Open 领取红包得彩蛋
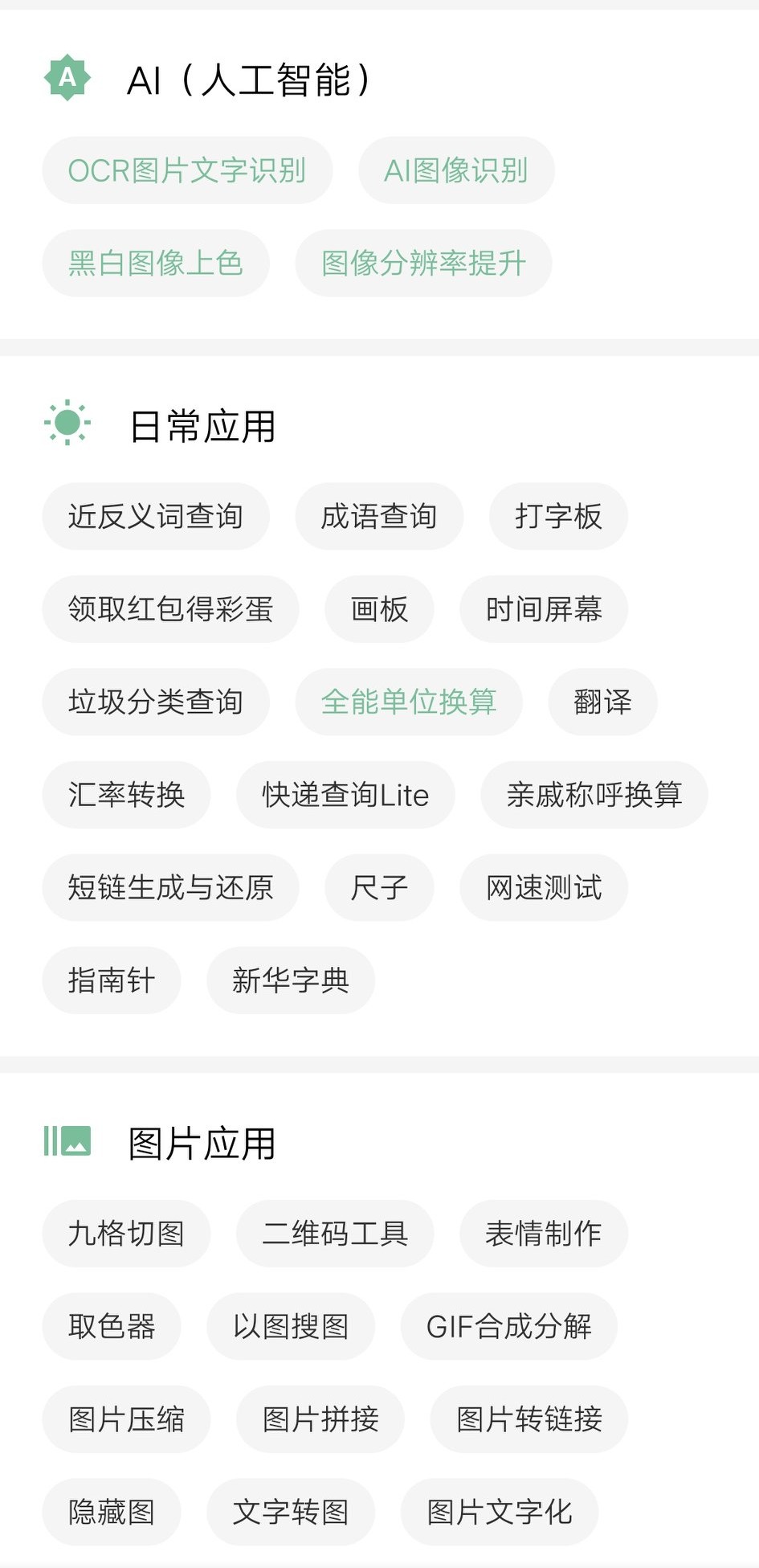The width and height of the screenshot is (759, 1568). coord(170,609)
